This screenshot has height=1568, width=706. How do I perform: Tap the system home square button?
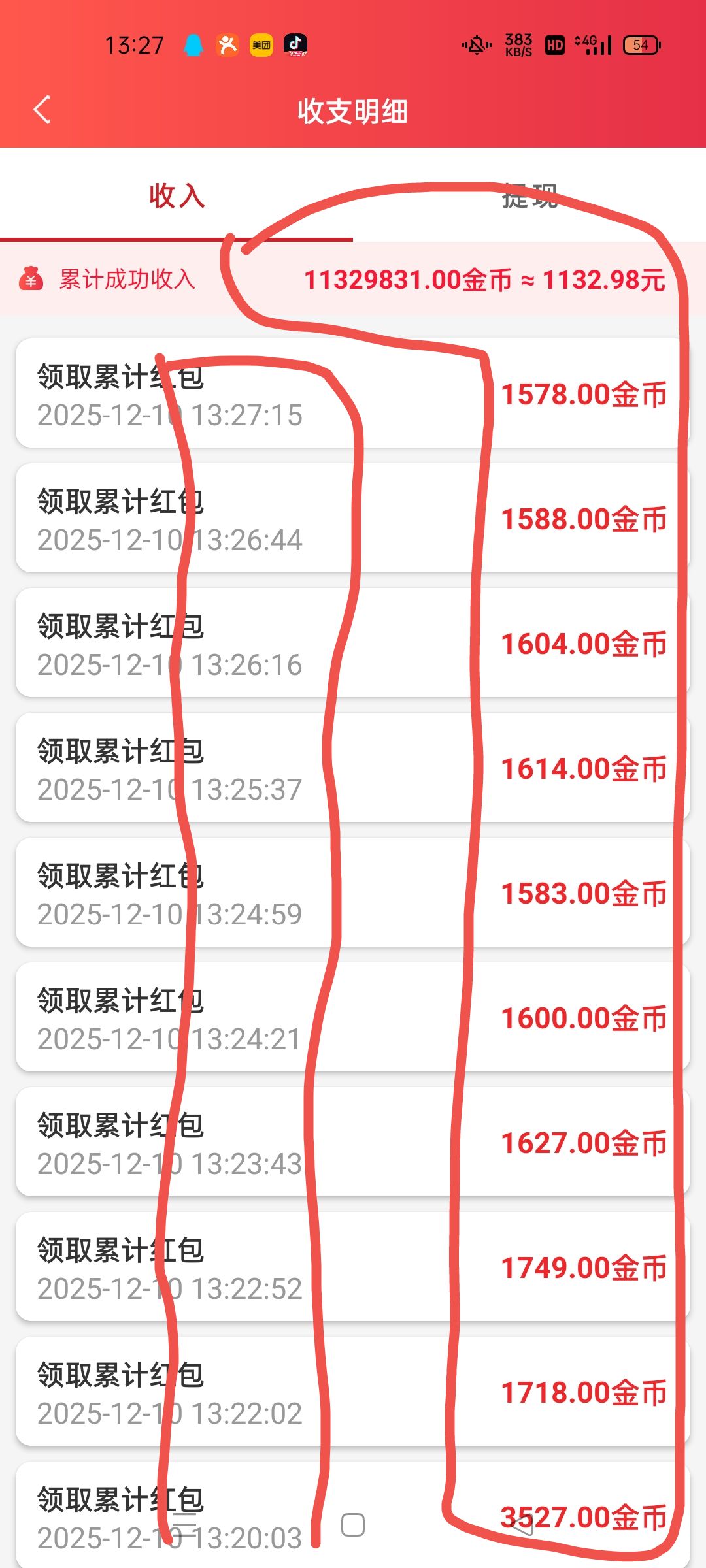pyautogui.click(x=353, y=1525)
